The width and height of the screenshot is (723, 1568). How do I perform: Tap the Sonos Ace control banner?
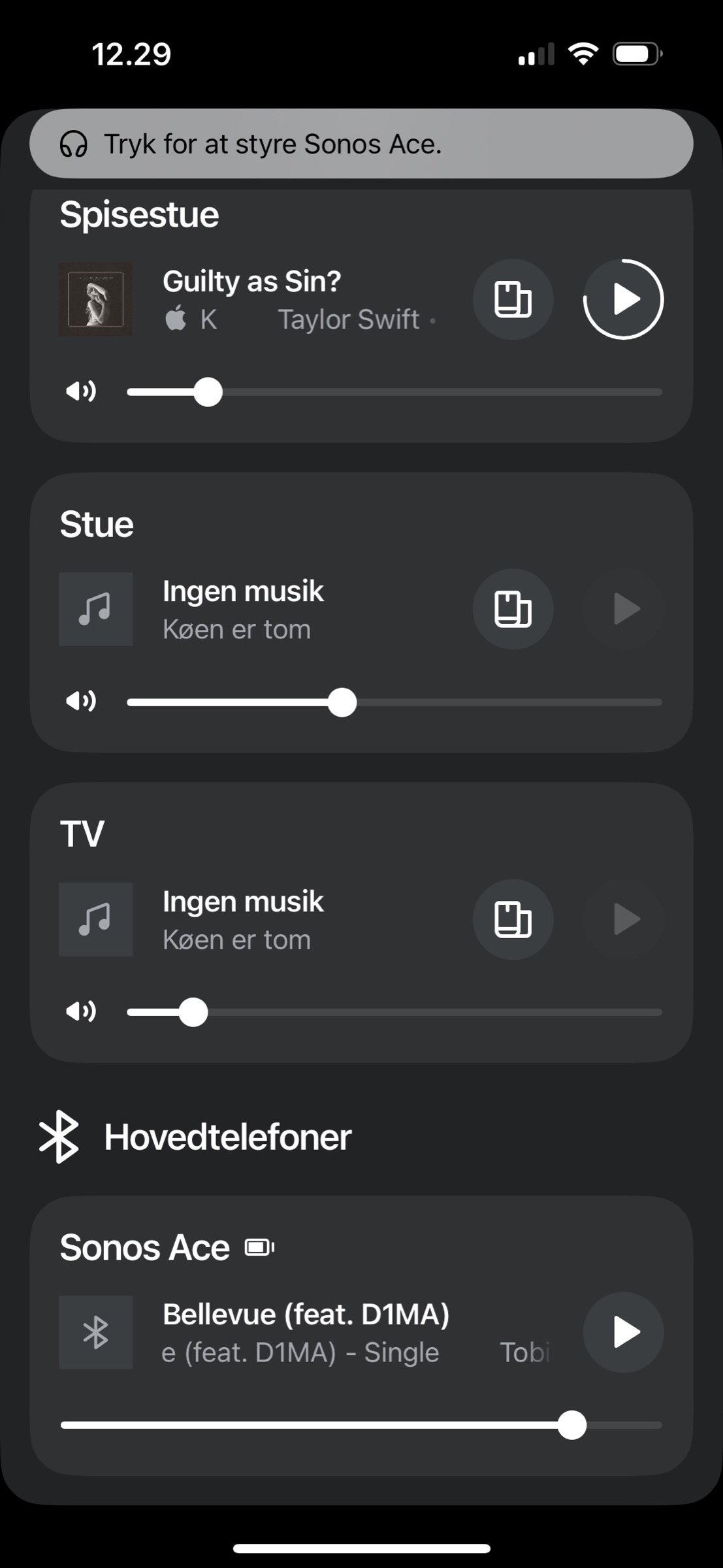pyautogui.click(x=361, y=144)
